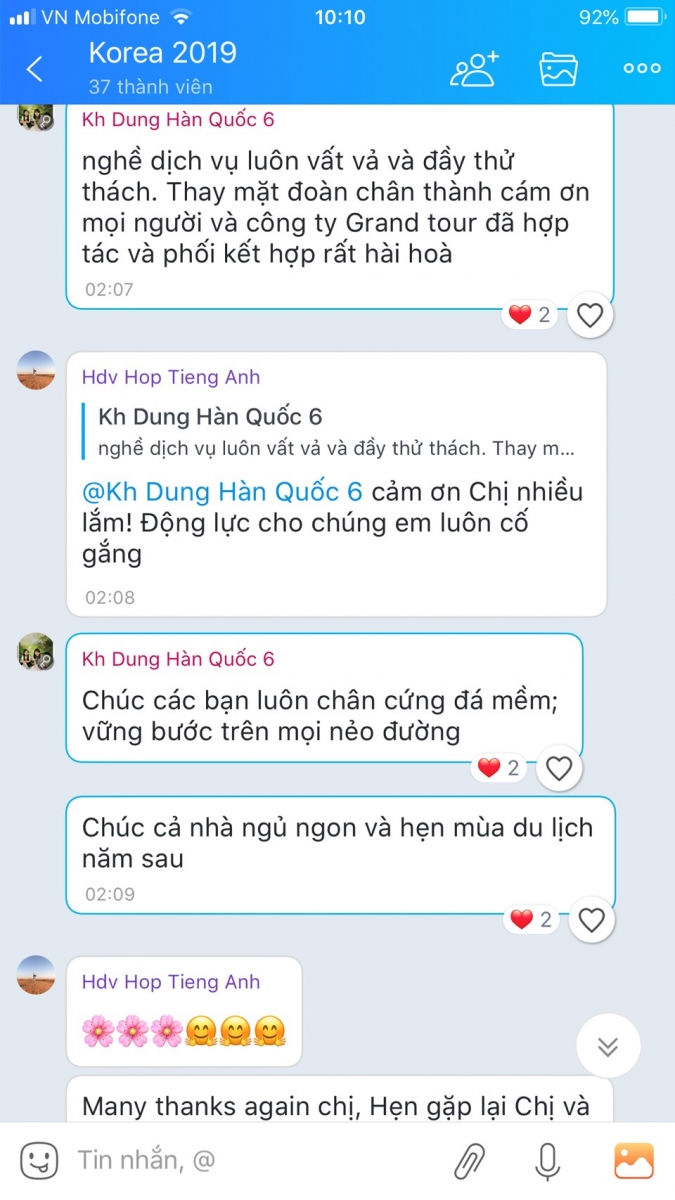View reactions on the Grand tour message
The image size is (675, 1200).
pyautogui.click(x=529, y=316)
